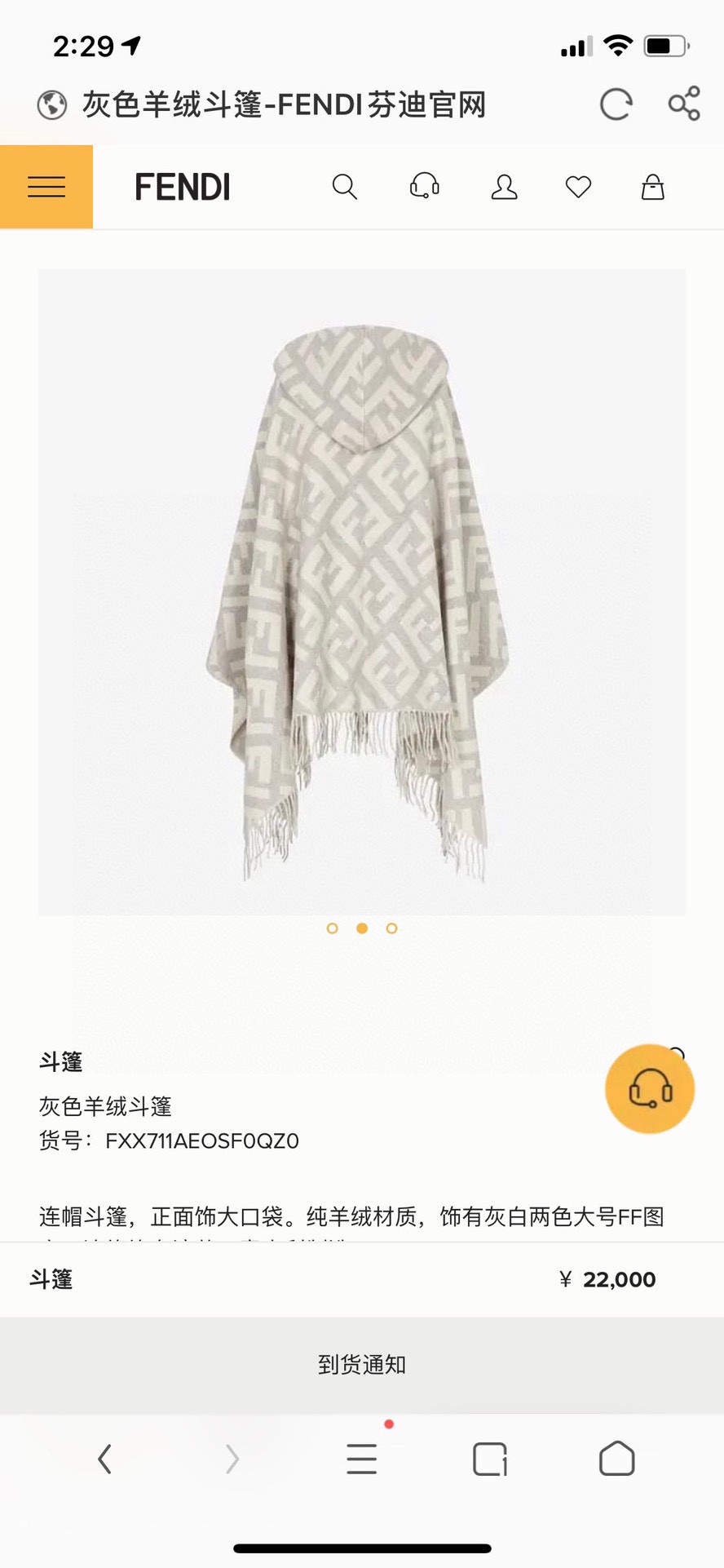Jump to the first product image dot
Viewport: 724px width, 1568px height.
point(332,928)
